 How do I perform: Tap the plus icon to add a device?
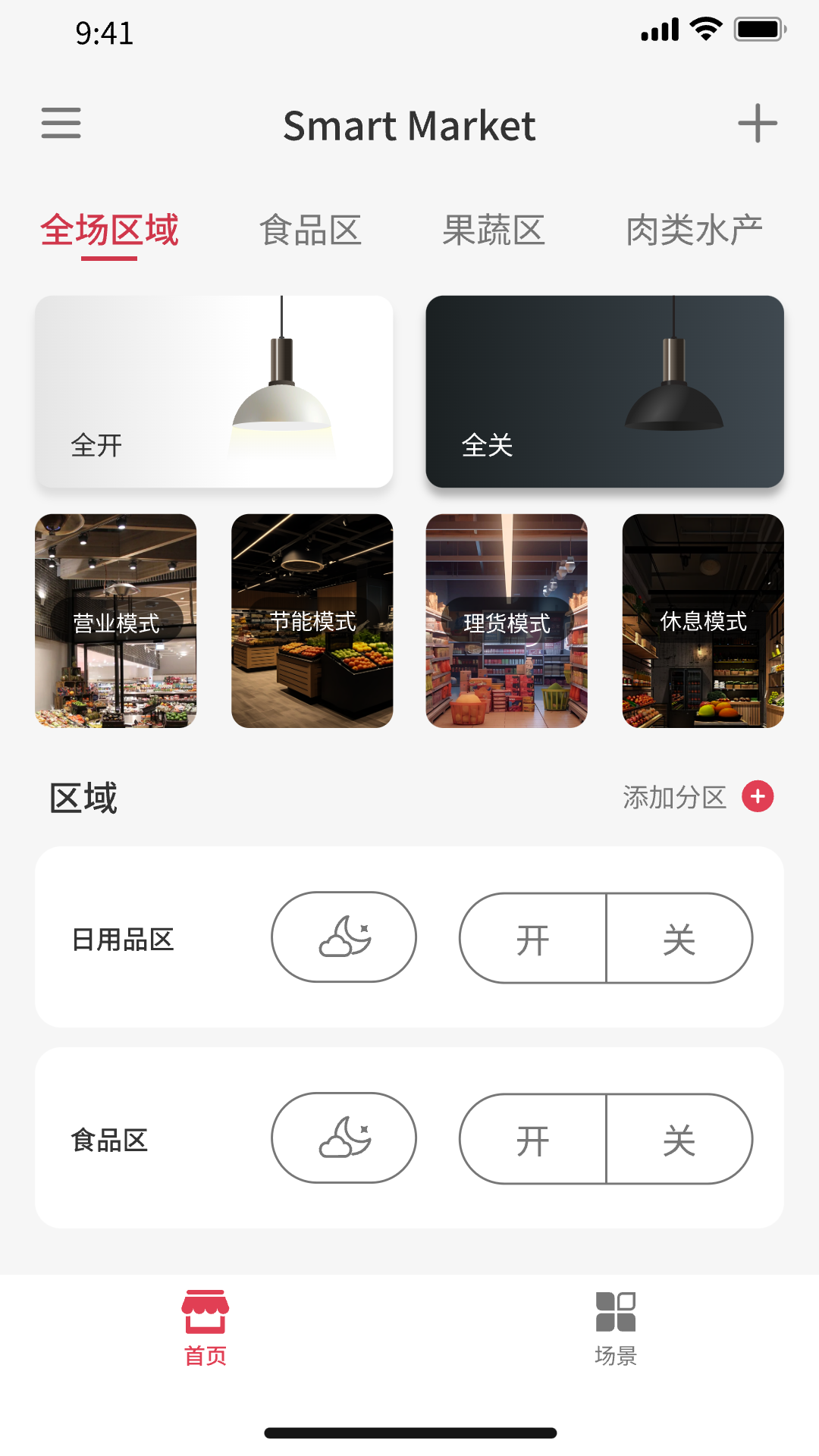tap(758, 124)
